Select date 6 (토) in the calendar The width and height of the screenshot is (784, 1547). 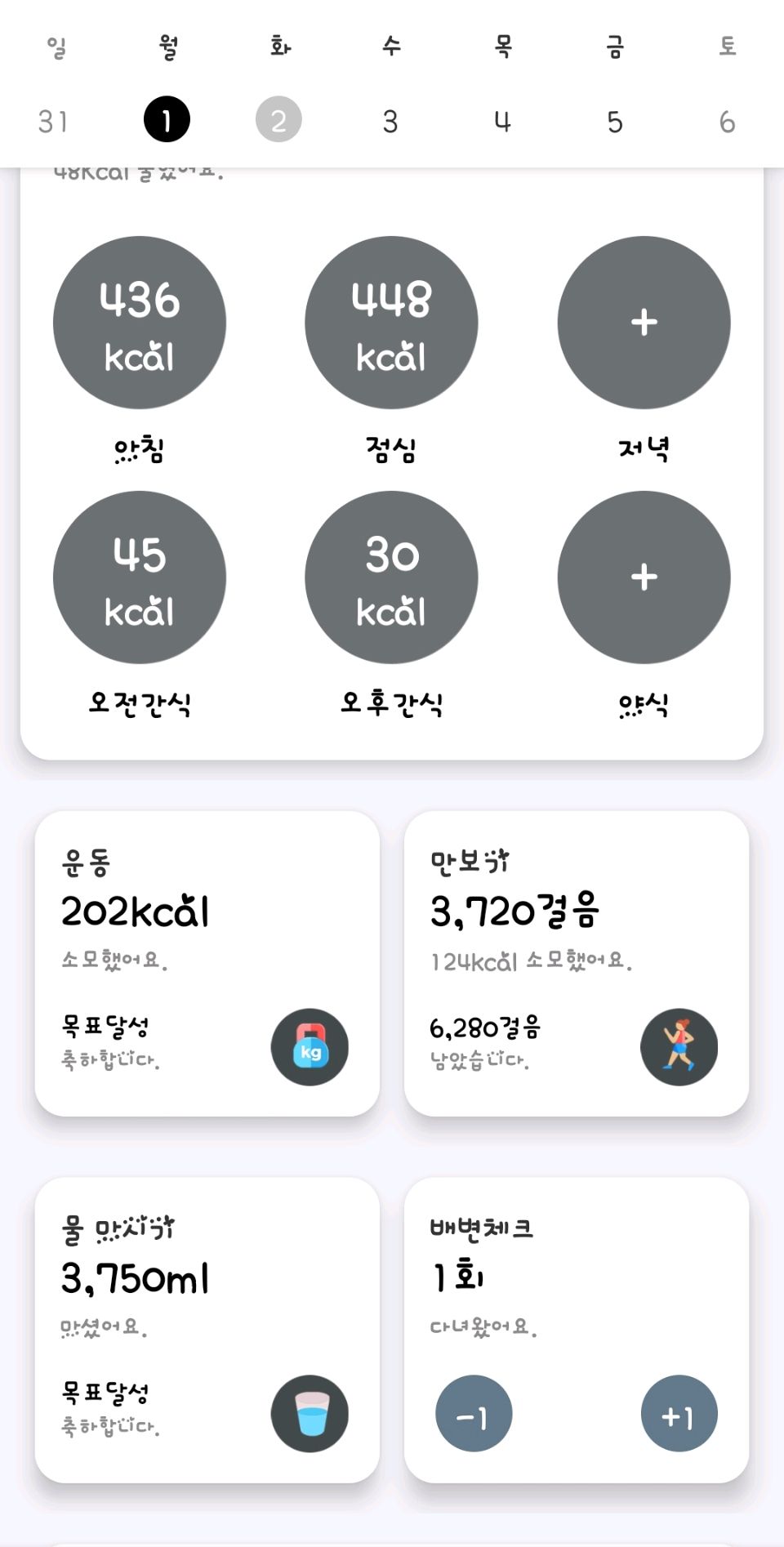[727, 121]
